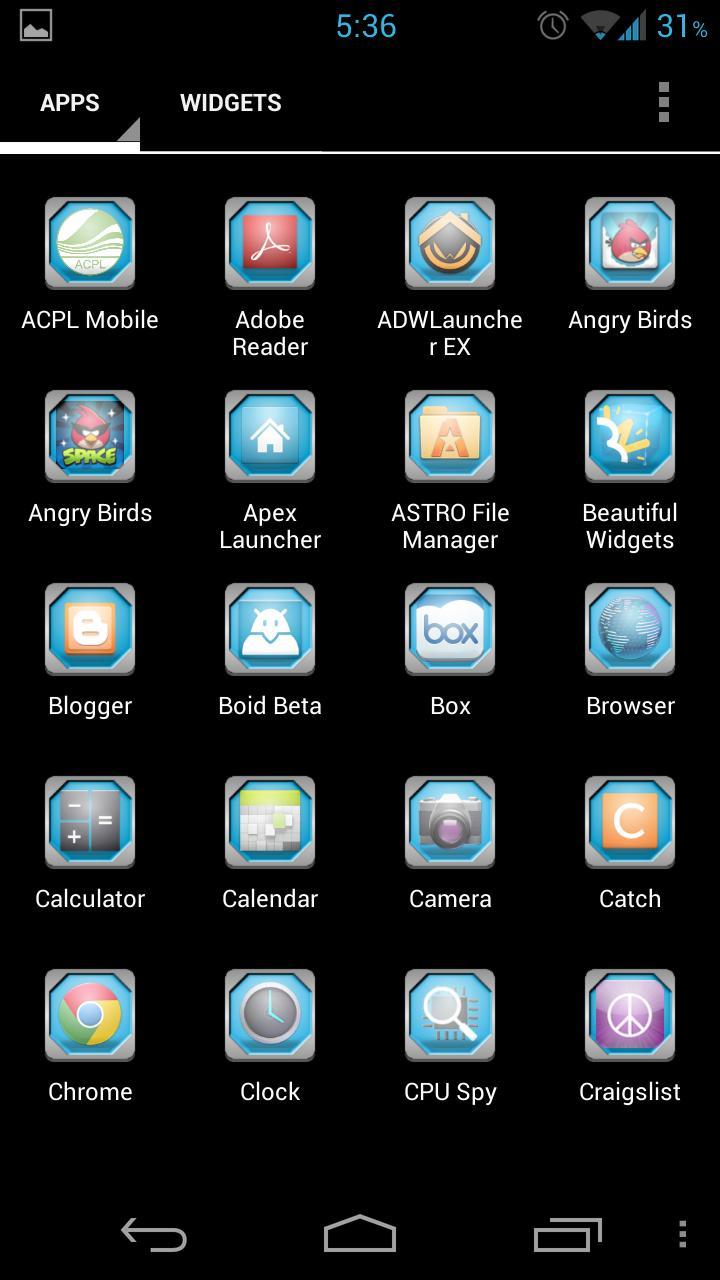The image size is (720, 1280).
Task: Open Adobe Reader
Action: (x=270, y=243)
